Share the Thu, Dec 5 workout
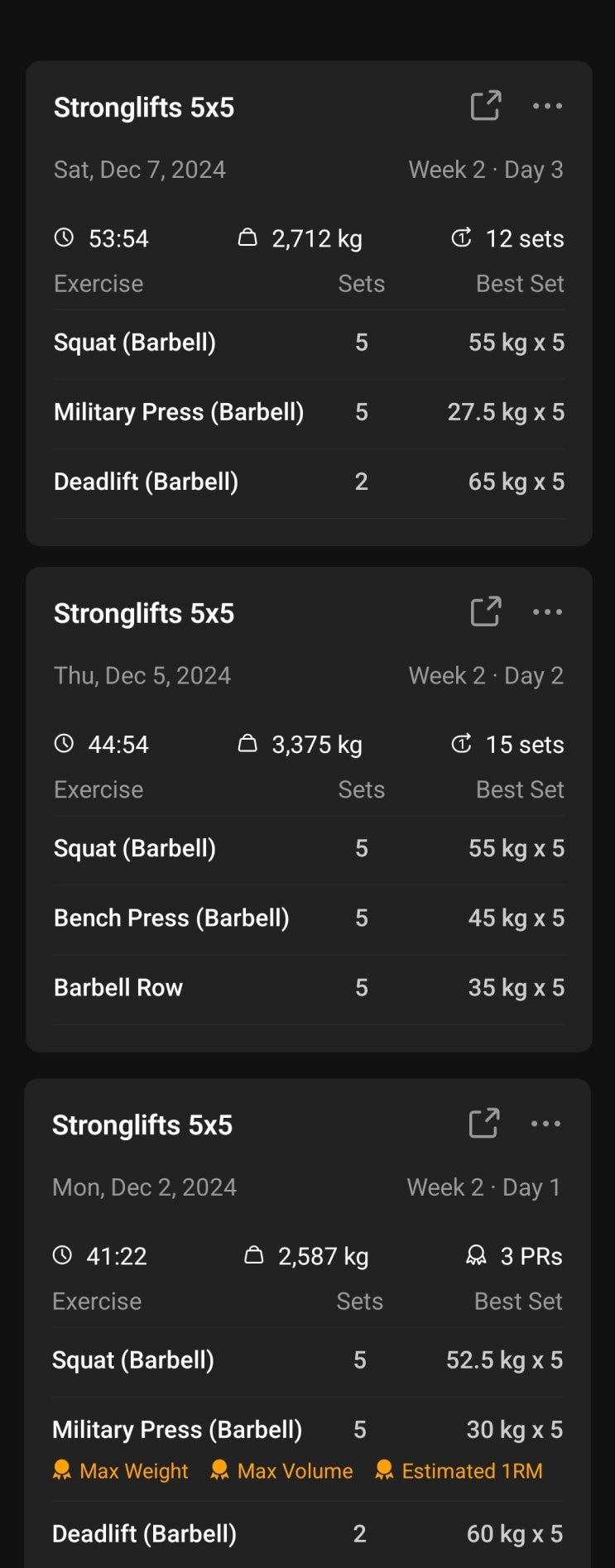The image size is (615, 1568). [x=486, y=612]
